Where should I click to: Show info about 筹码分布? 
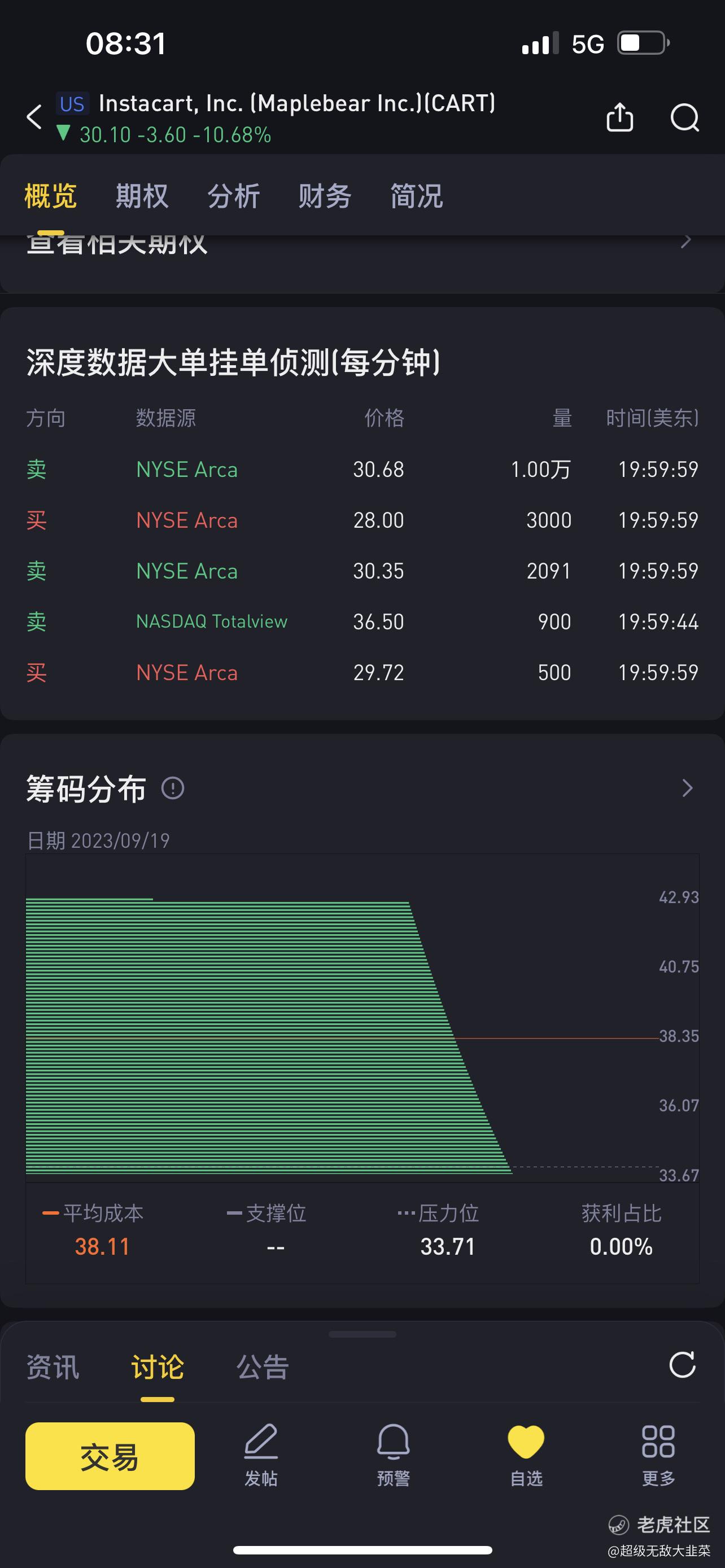173,789
